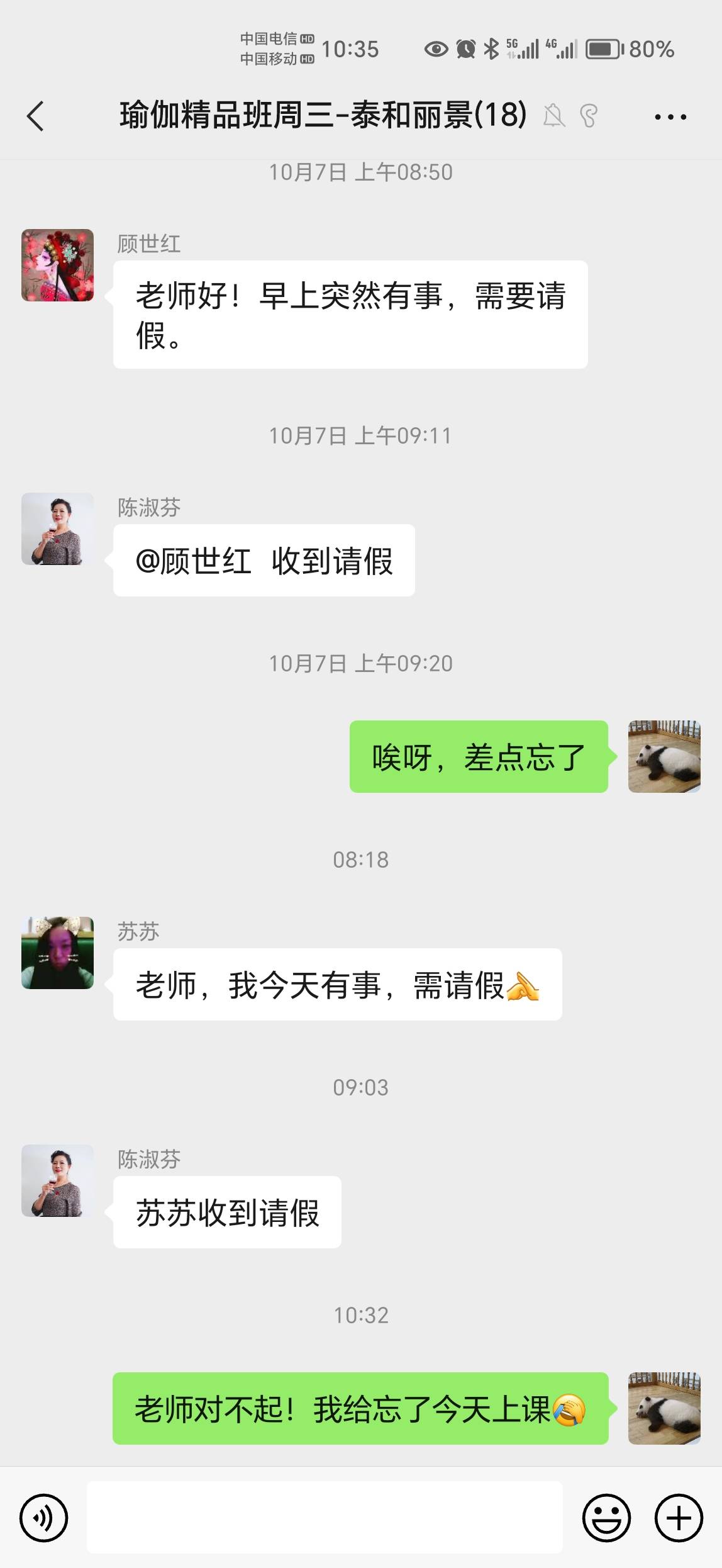Screen dimensions: 722x1568
Task: Select the message 苏苏收到请假
Action: click(226, 1212)
